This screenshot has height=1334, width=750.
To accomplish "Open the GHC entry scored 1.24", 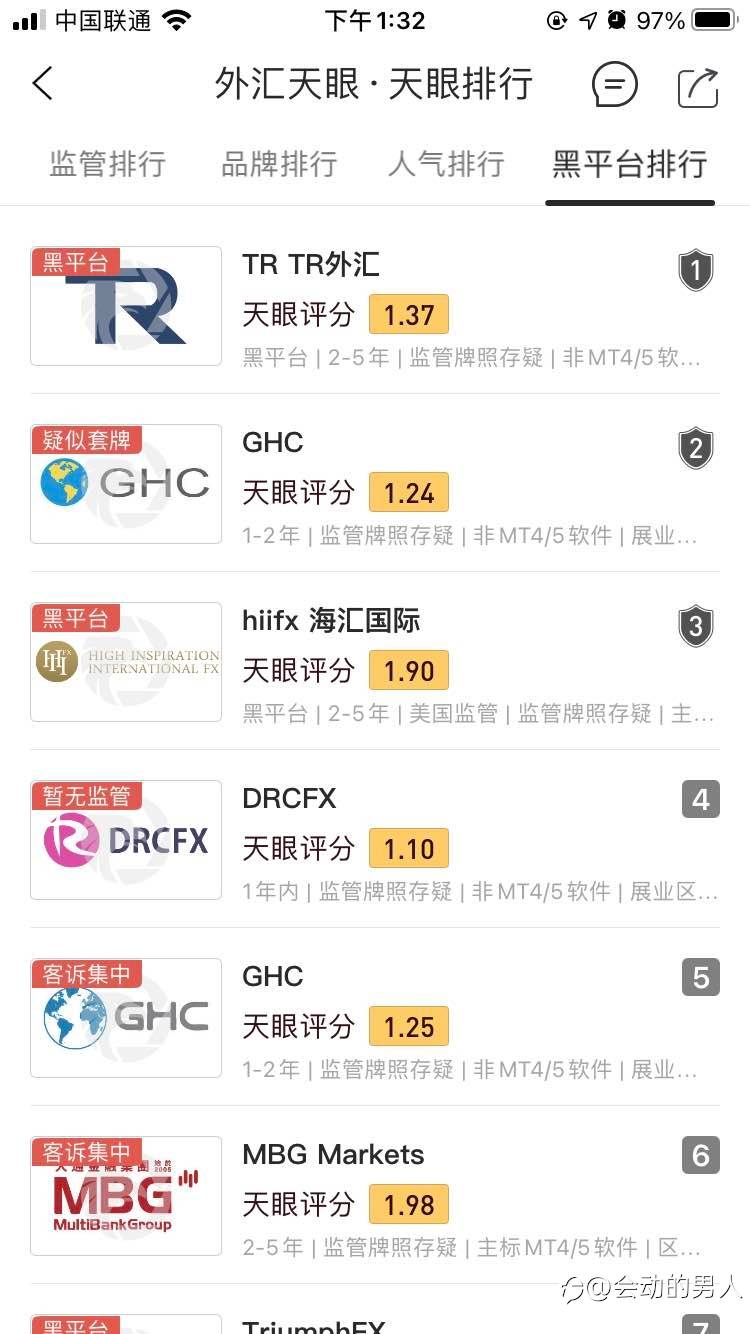I will point(375,484).
